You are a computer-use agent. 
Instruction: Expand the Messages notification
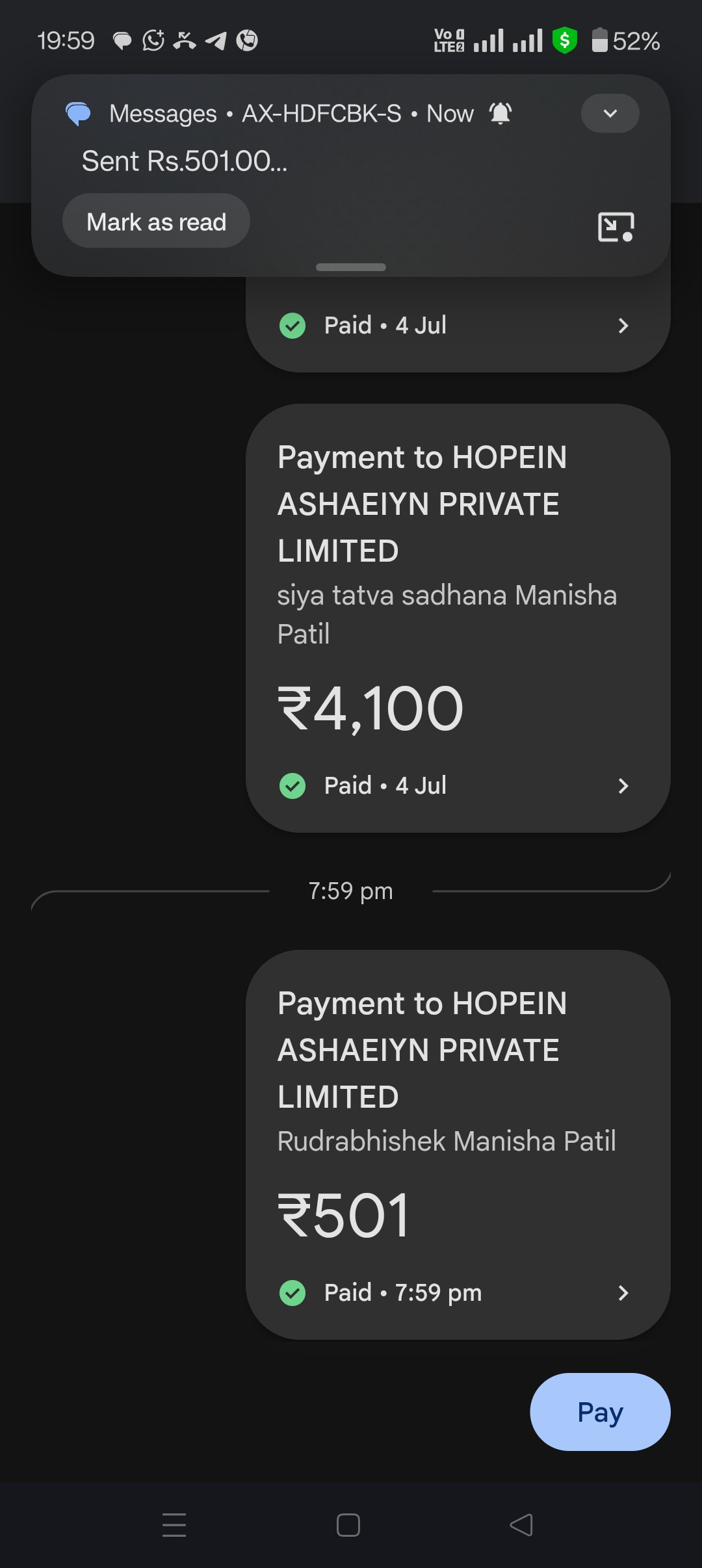610,113
